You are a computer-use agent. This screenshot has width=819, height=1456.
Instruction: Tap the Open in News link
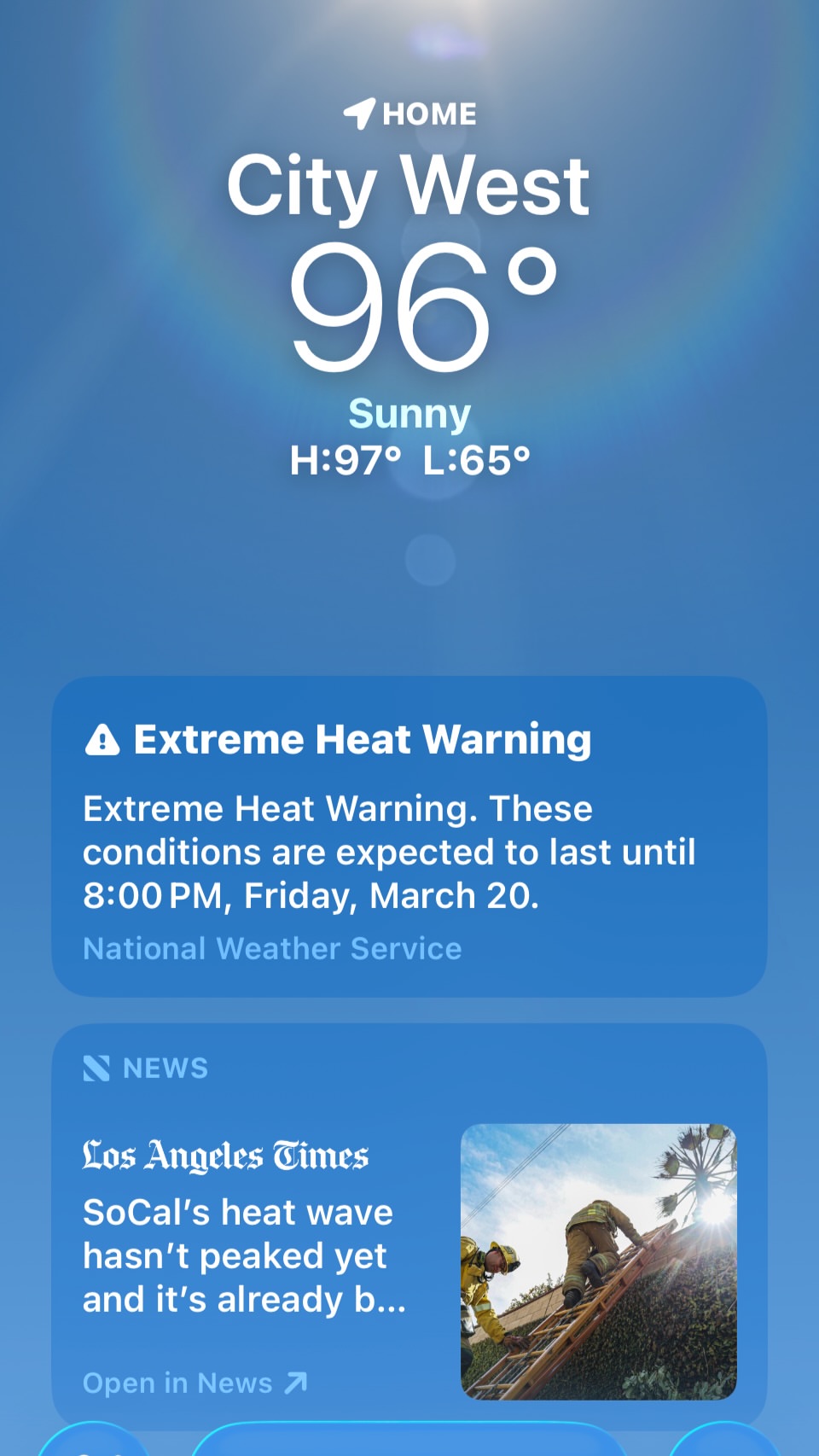coord(195,1383)
